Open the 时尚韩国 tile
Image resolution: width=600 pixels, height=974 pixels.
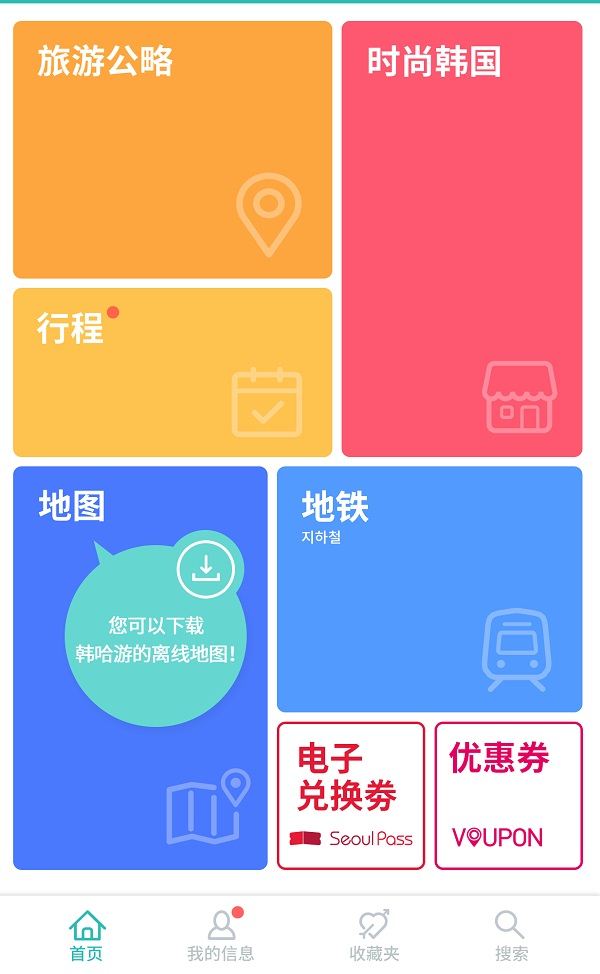point(462,240)
